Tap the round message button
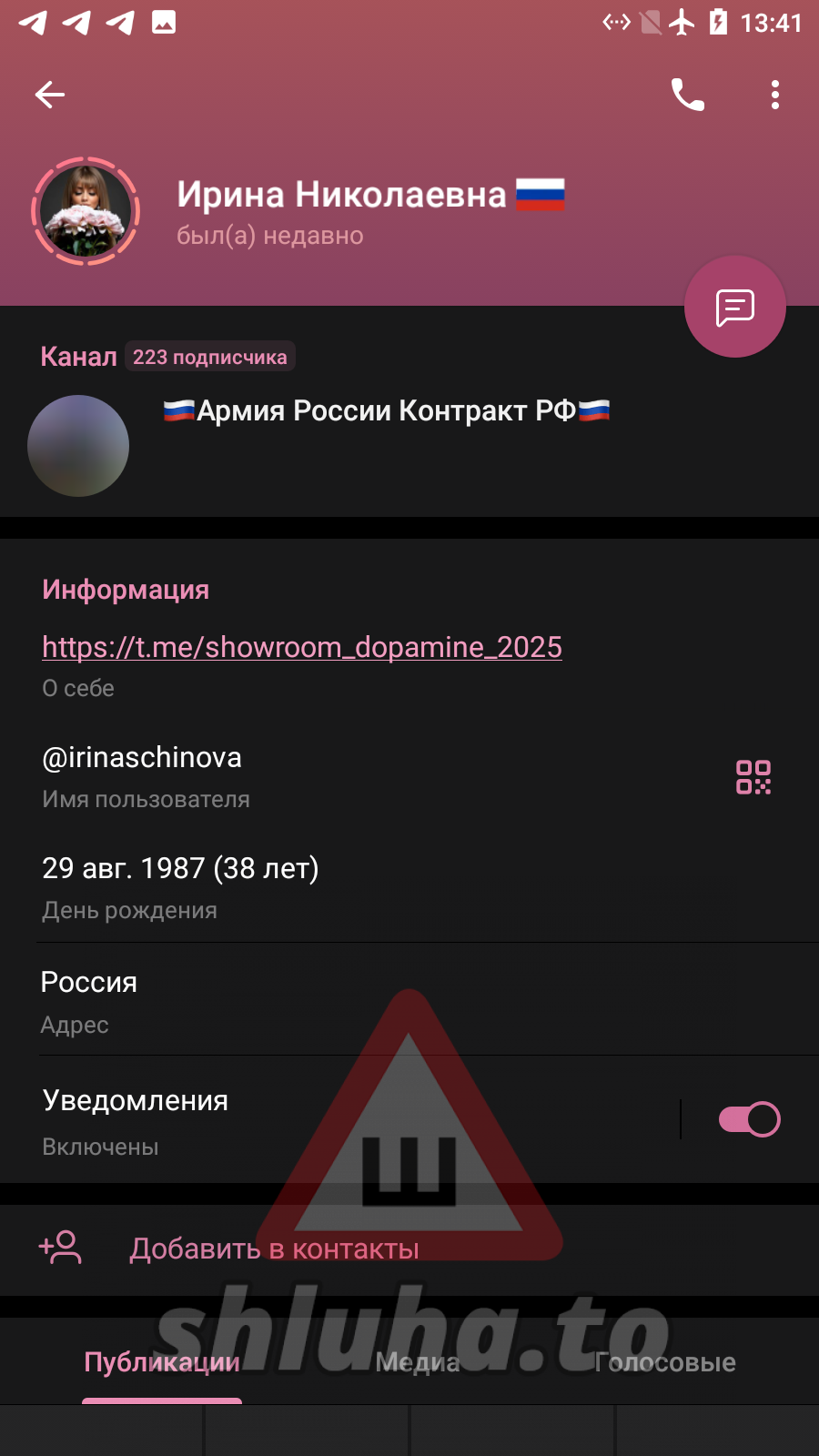This screenshot has height=1456, width=819. pos(734,308)
